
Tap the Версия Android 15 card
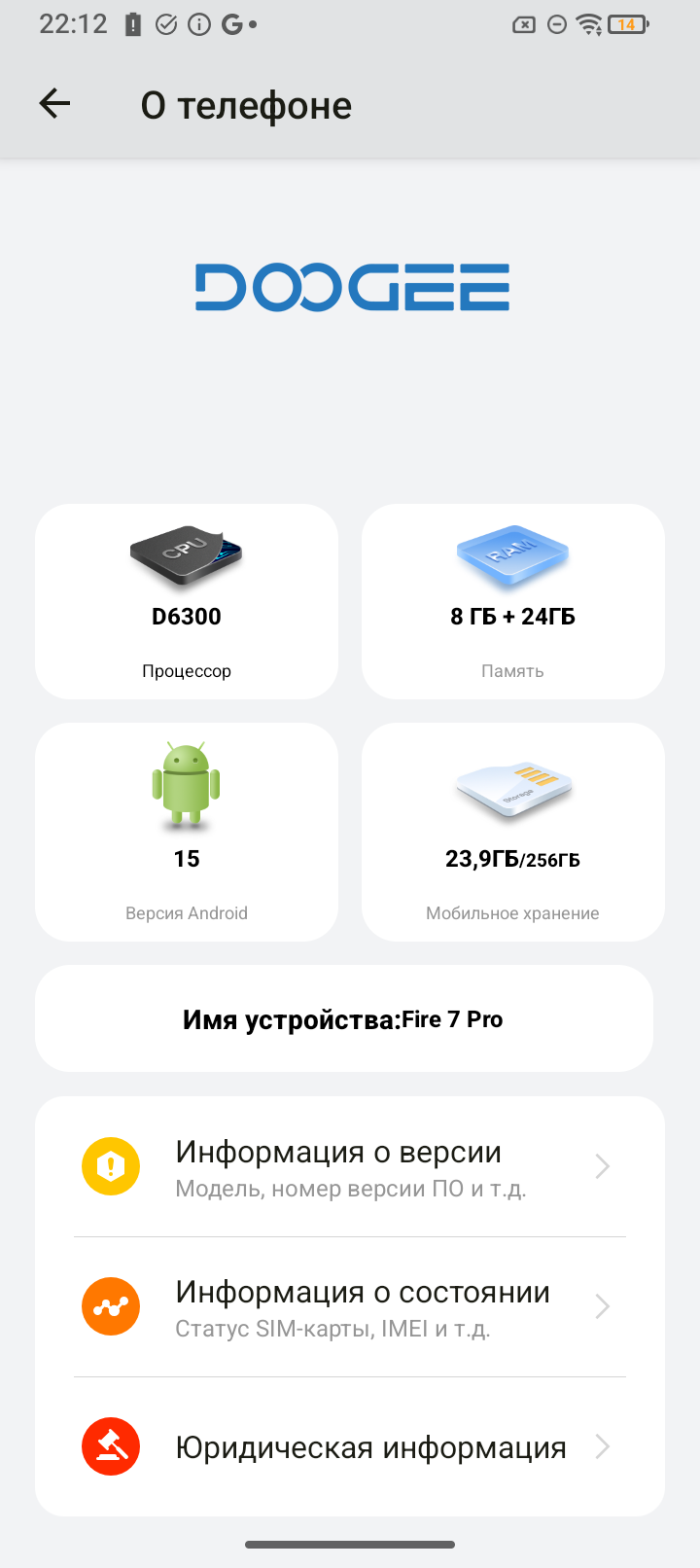point(187,832)
